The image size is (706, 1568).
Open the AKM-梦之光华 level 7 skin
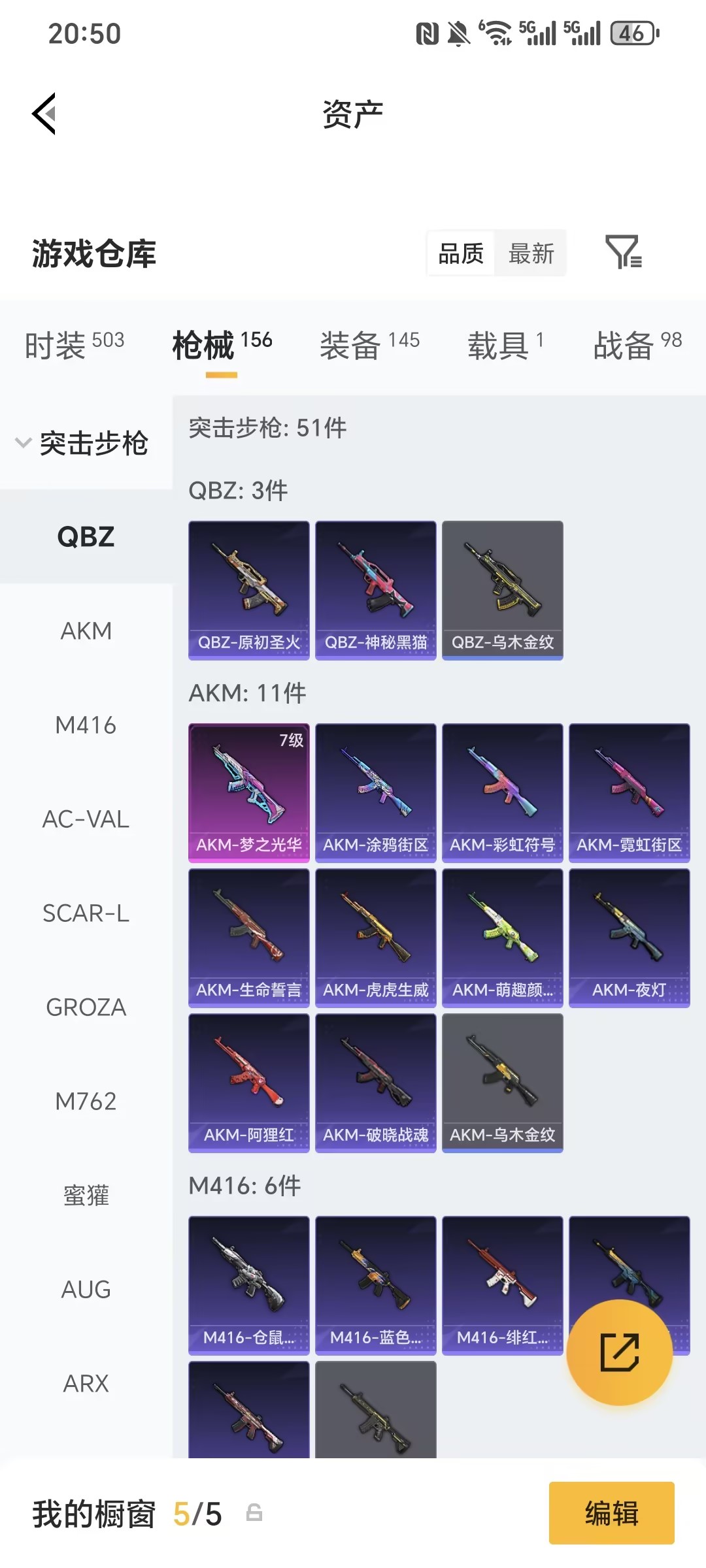(x=248, y=792)
